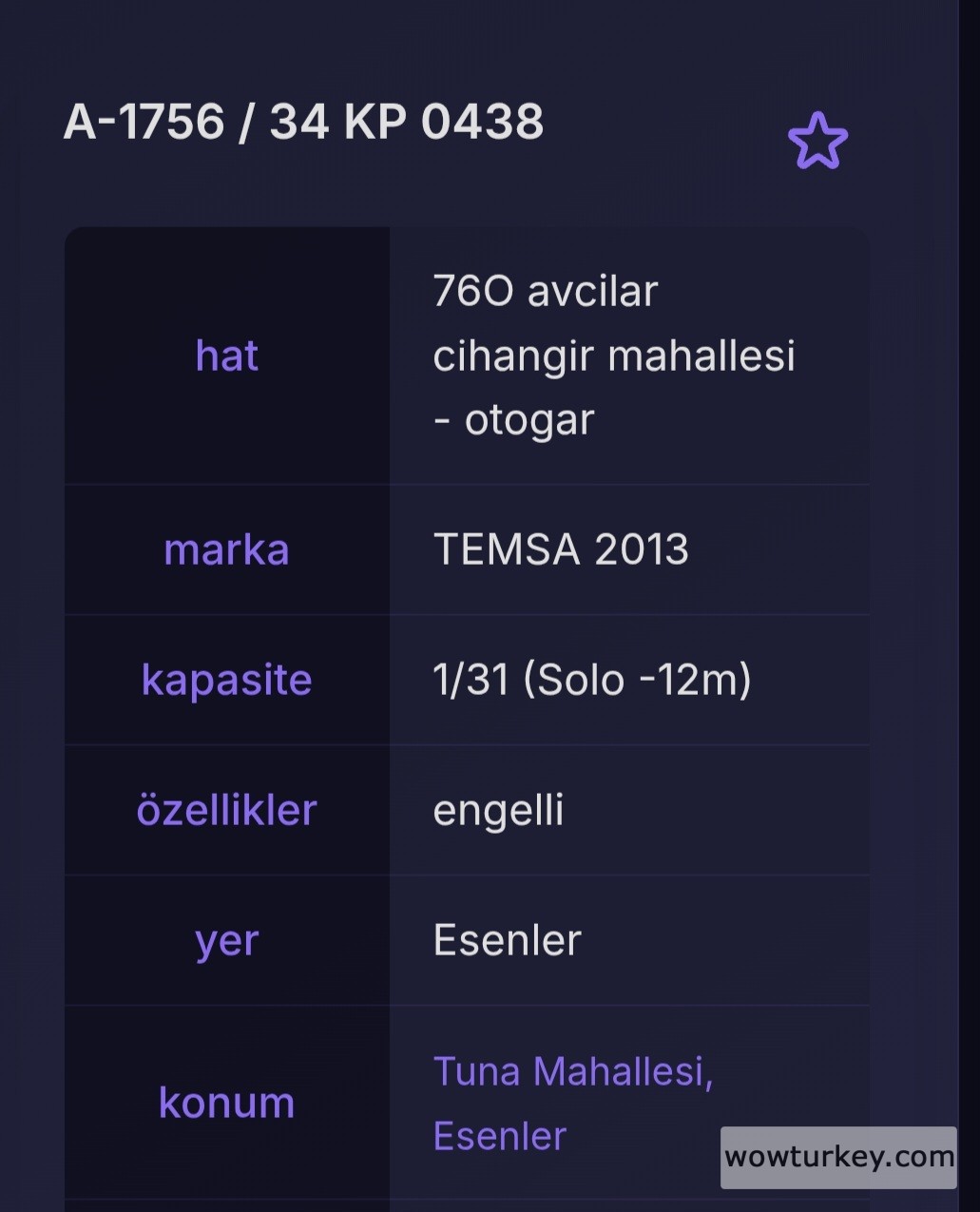Viewport: 980px width, 1212px height.
Task: Click the konum row label
Action: coord(226,1103)
